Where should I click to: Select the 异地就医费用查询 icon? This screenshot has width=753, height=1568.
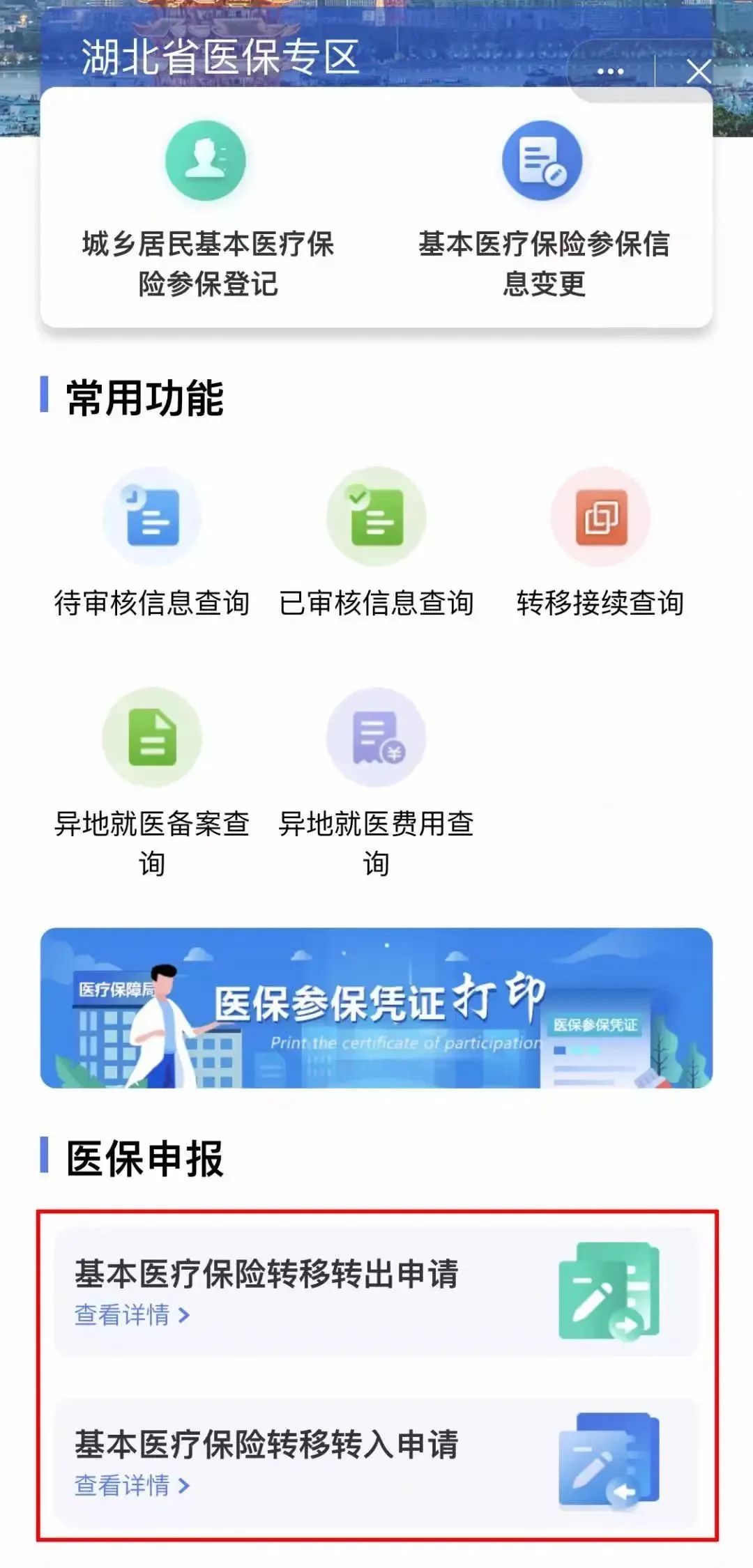[x=376, y=741]
